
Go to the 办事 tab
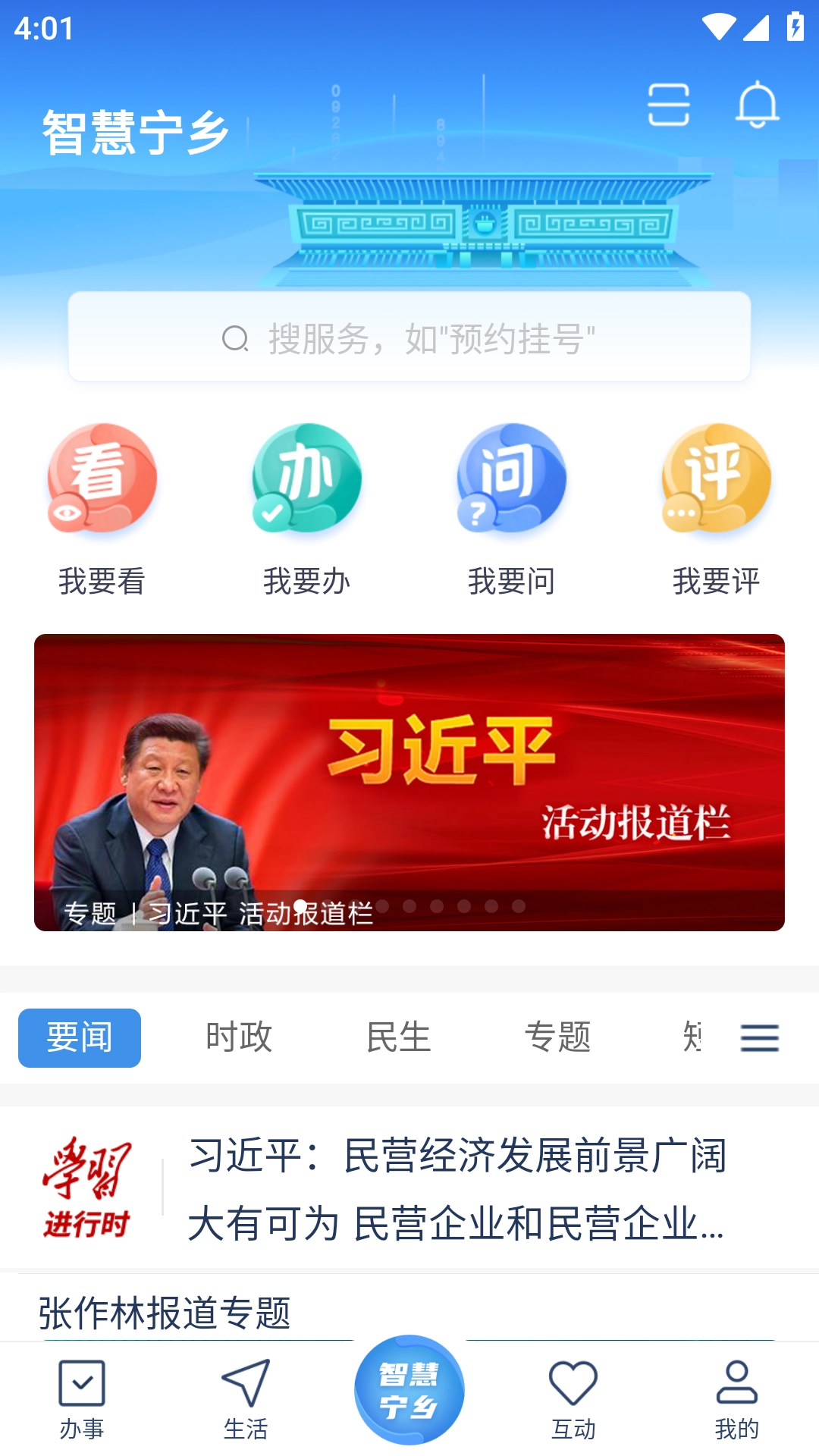pos(82,1399)
